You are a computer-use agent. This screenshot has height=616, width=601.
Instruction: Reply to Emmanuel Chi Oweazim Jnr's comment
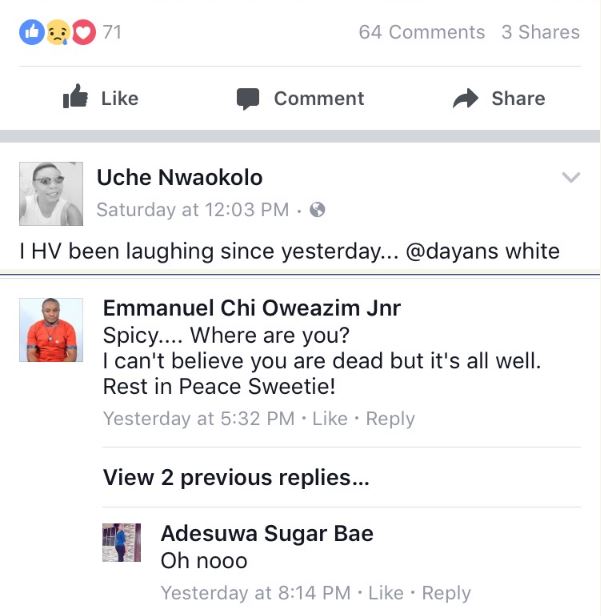(390, 419)
